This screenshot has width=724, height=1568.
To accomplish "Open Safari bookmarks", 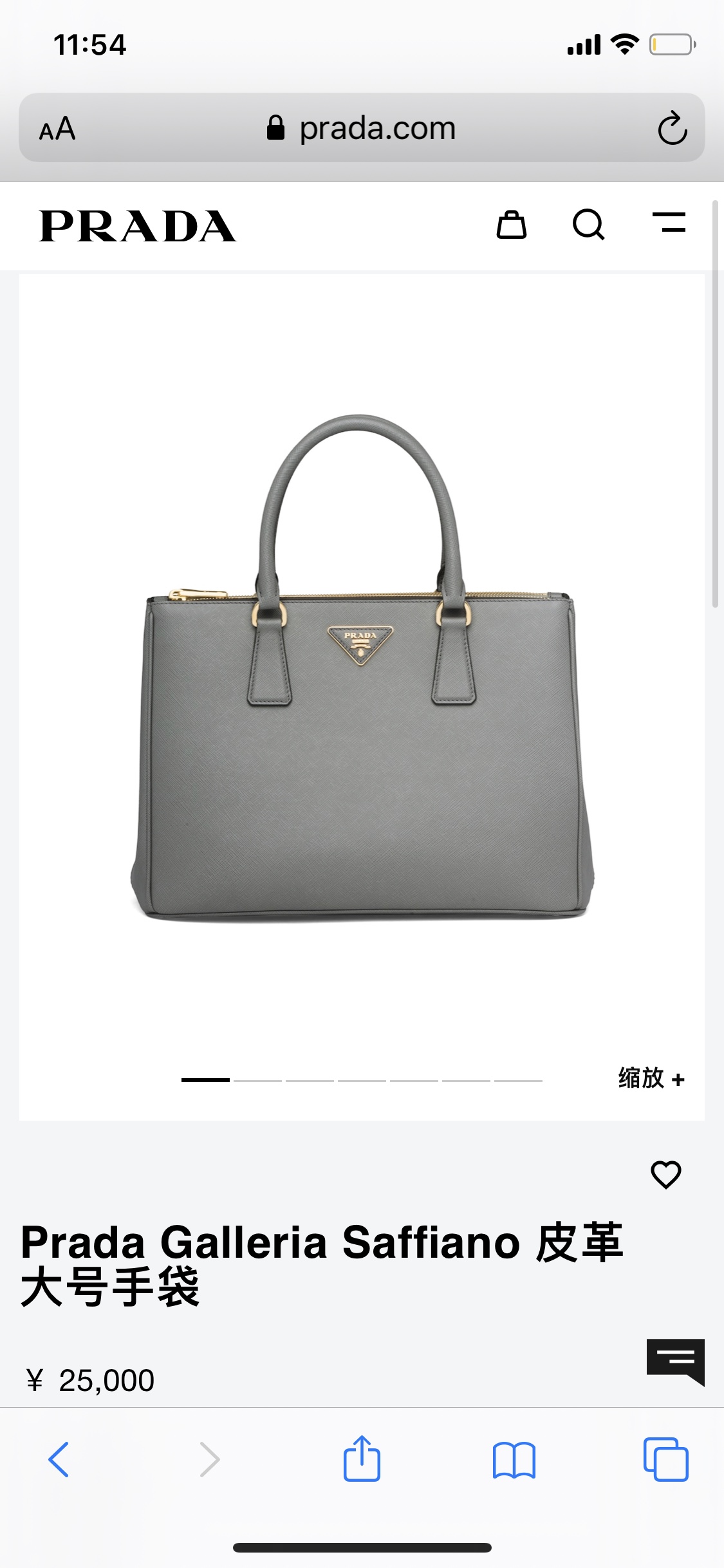I will pyautogui.click(x=514, y=1459).
